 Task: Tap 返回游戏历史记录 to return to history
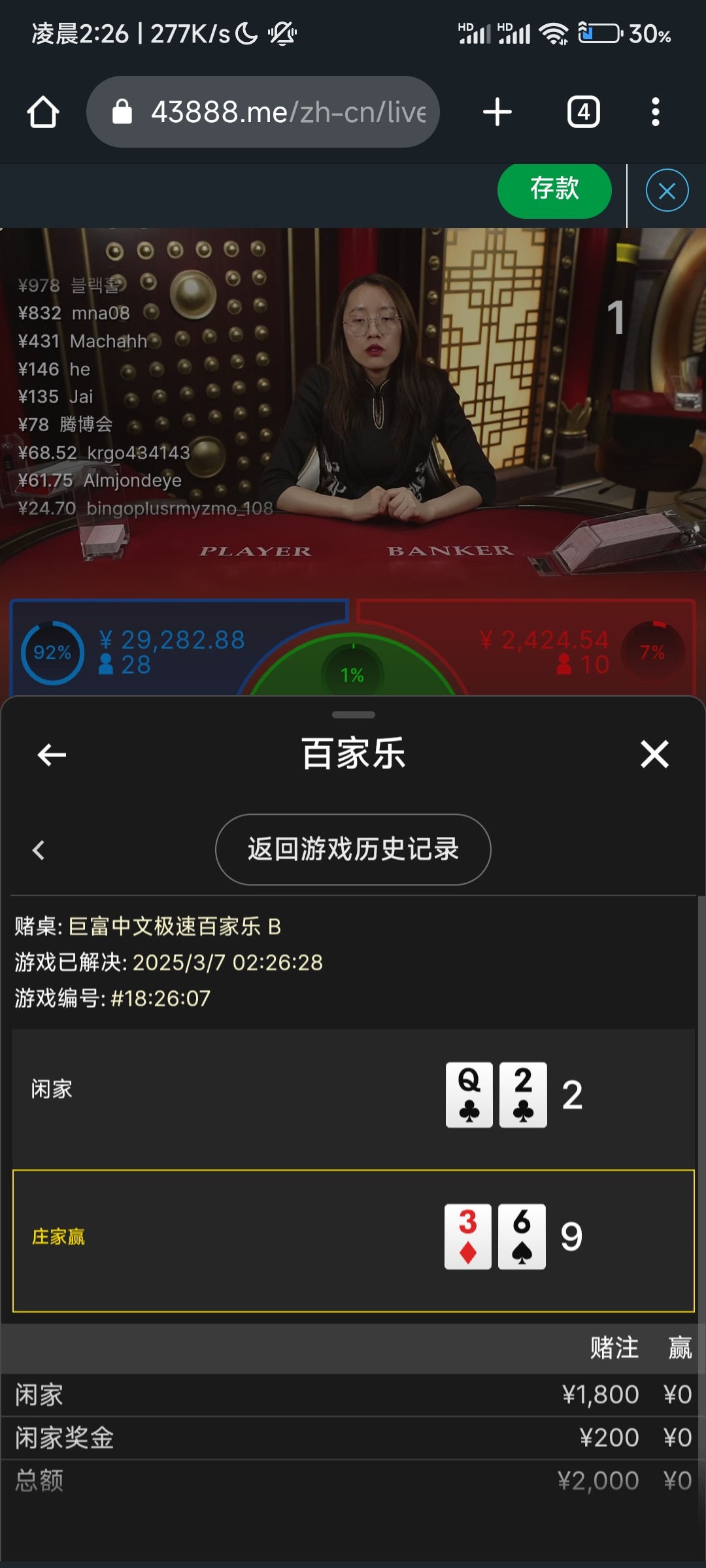[x=353, y=849]
